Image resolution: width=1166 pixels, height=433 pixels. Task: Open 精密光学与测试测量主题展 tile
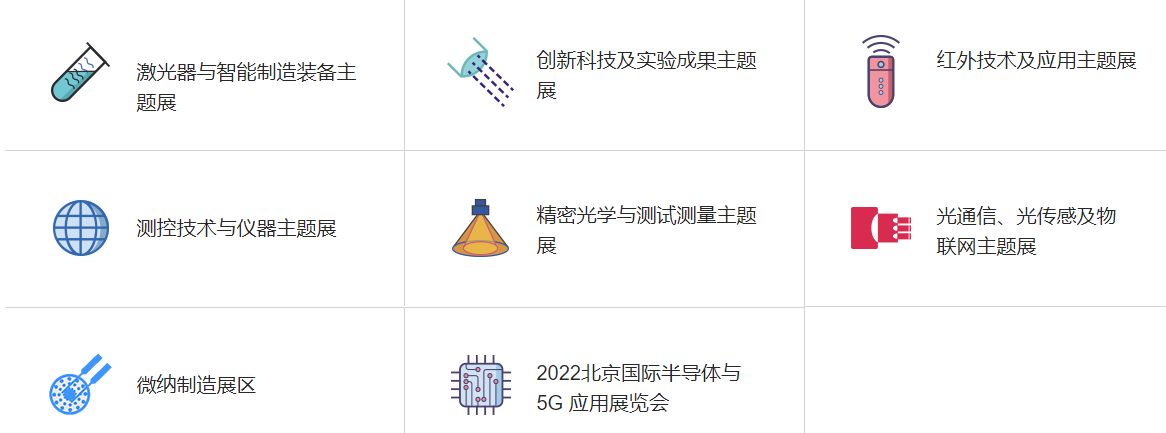(x=646, y=230)
